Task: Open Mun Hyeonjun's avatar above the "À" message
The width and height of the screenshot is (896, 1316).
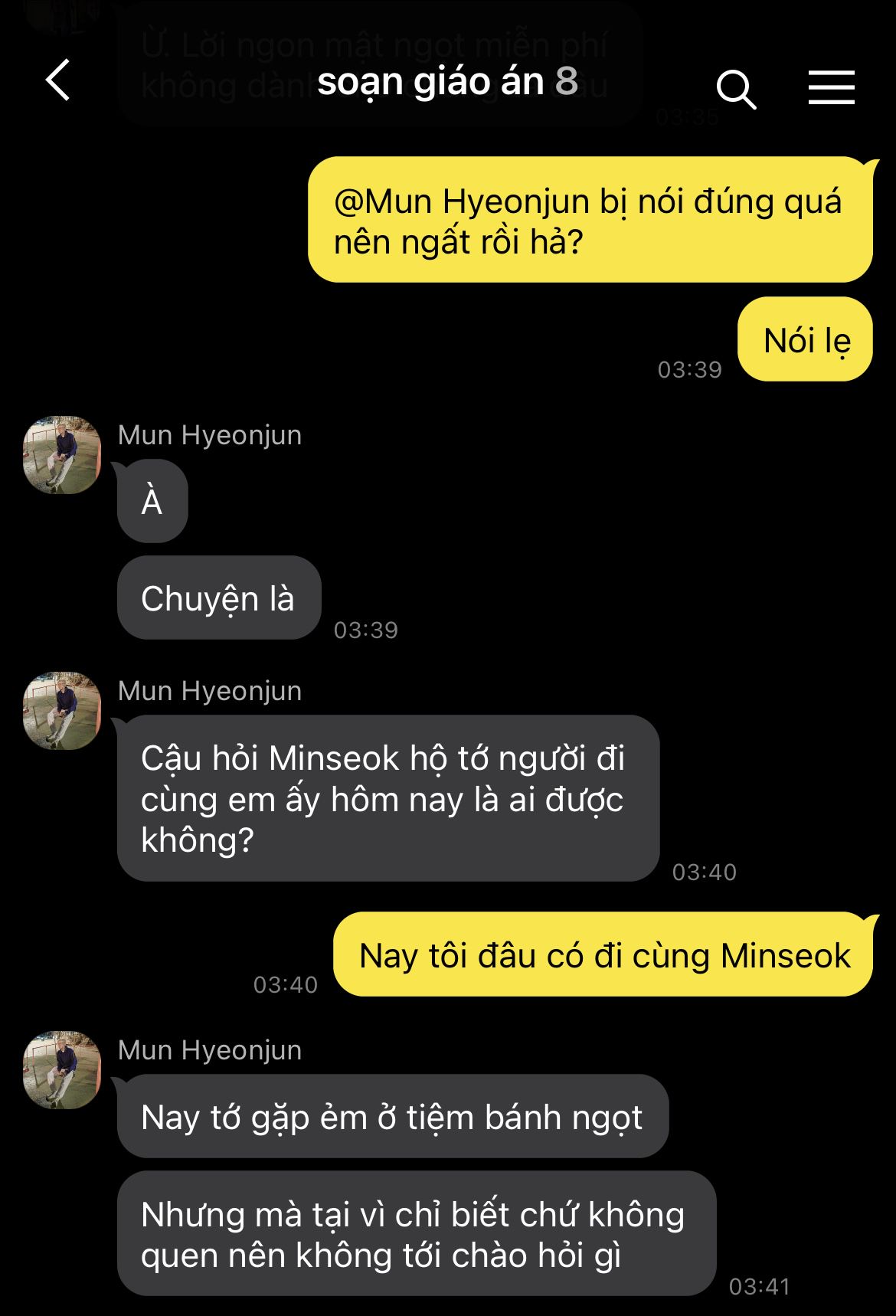Action: pos(62,455)
